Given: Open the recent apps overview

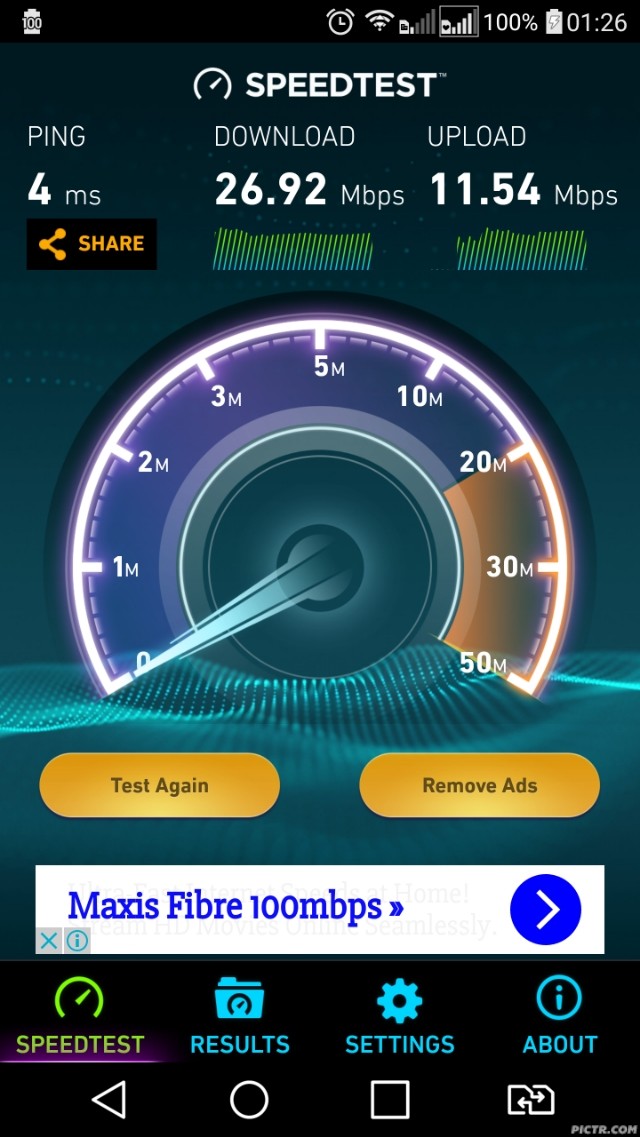Looking at the screenshot, I should [390, 1099].
